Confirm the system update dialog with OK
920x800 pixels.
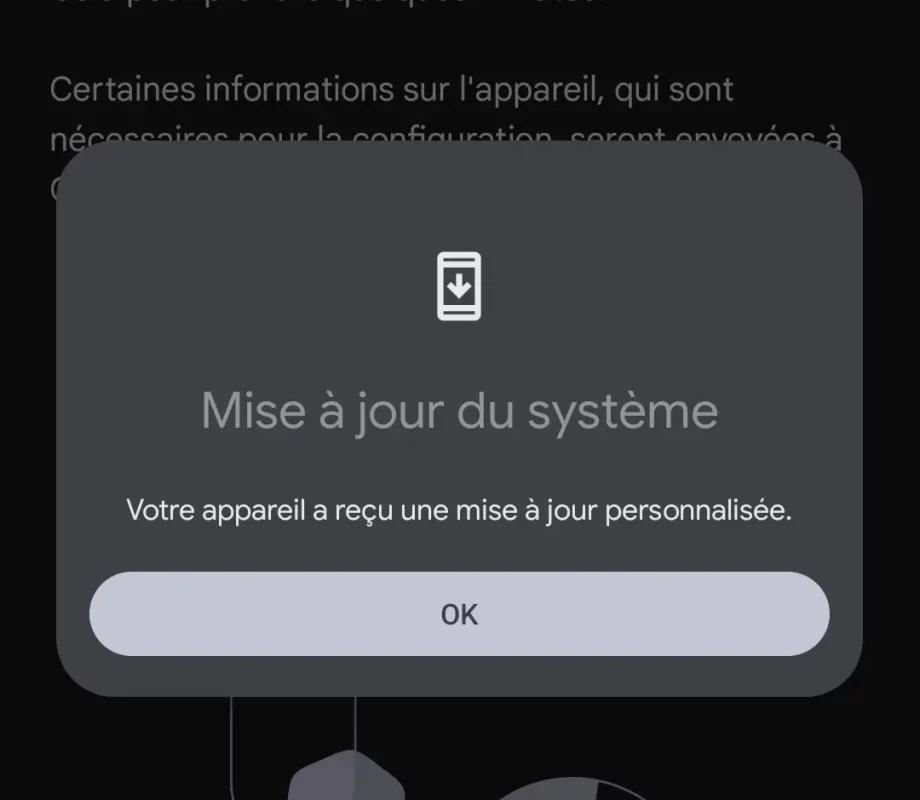tap(459, 614)
